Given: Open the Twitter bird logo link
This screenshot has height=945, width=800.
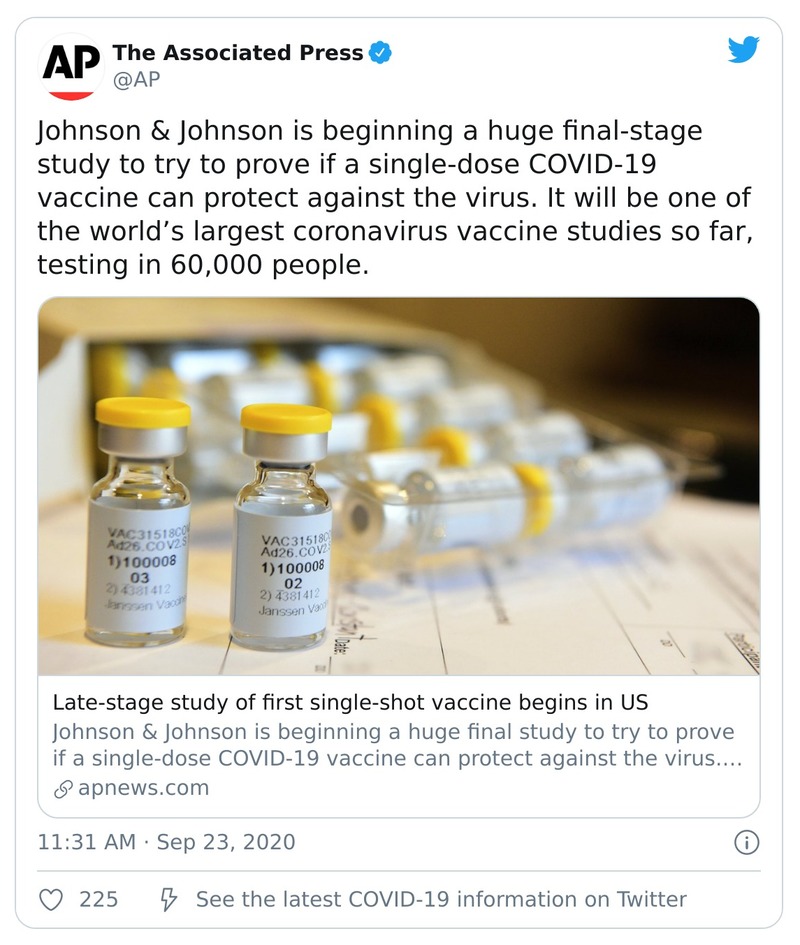Looking at the screenshot, I should click(x=743, y=50).
